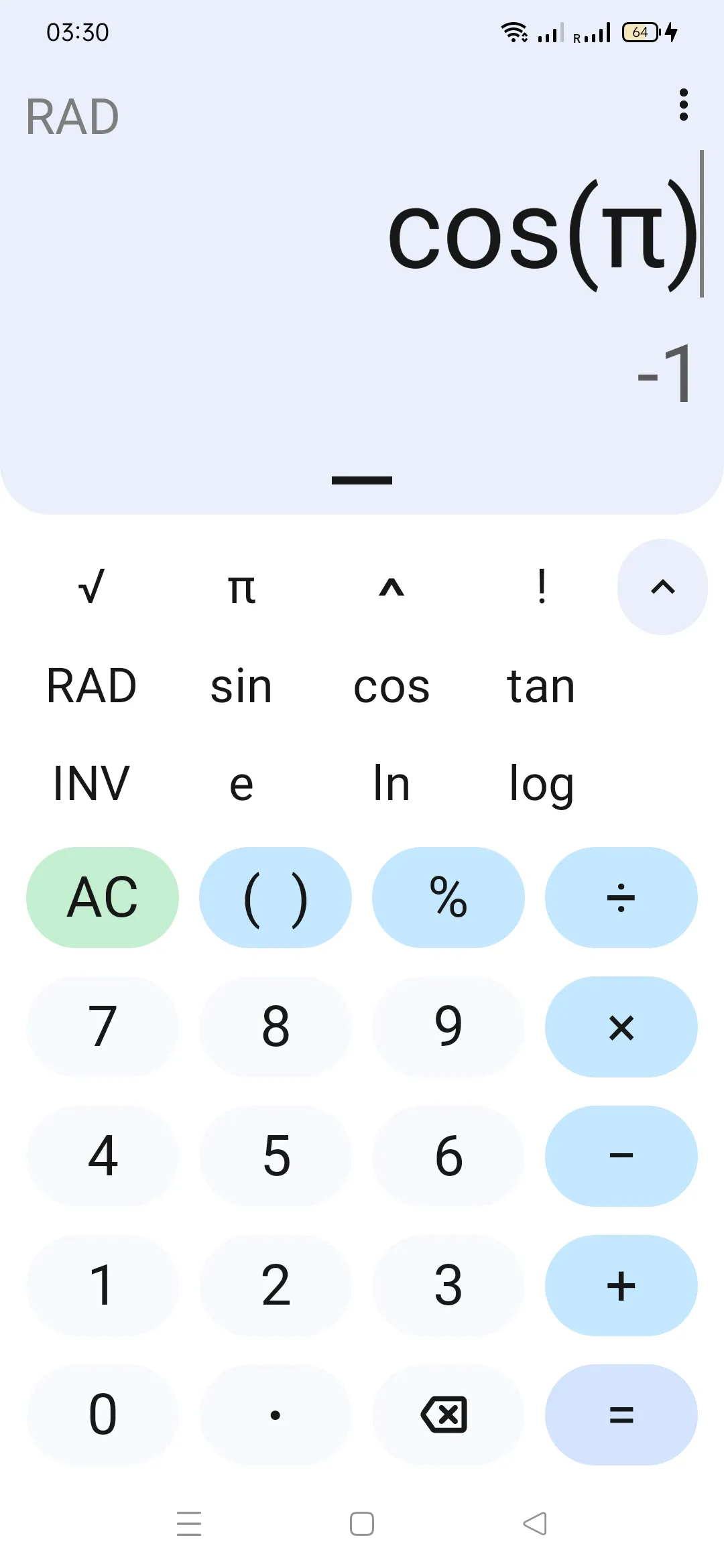Tap the exponent caret key
This screenshot has height=1568, width=724.
pyautogui.click(x=391, y=588)
